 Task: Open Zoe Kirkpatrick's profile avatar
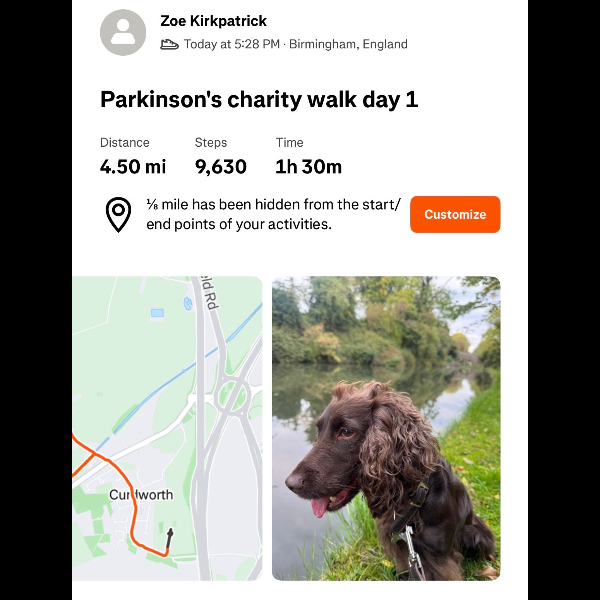coord(123,32)
